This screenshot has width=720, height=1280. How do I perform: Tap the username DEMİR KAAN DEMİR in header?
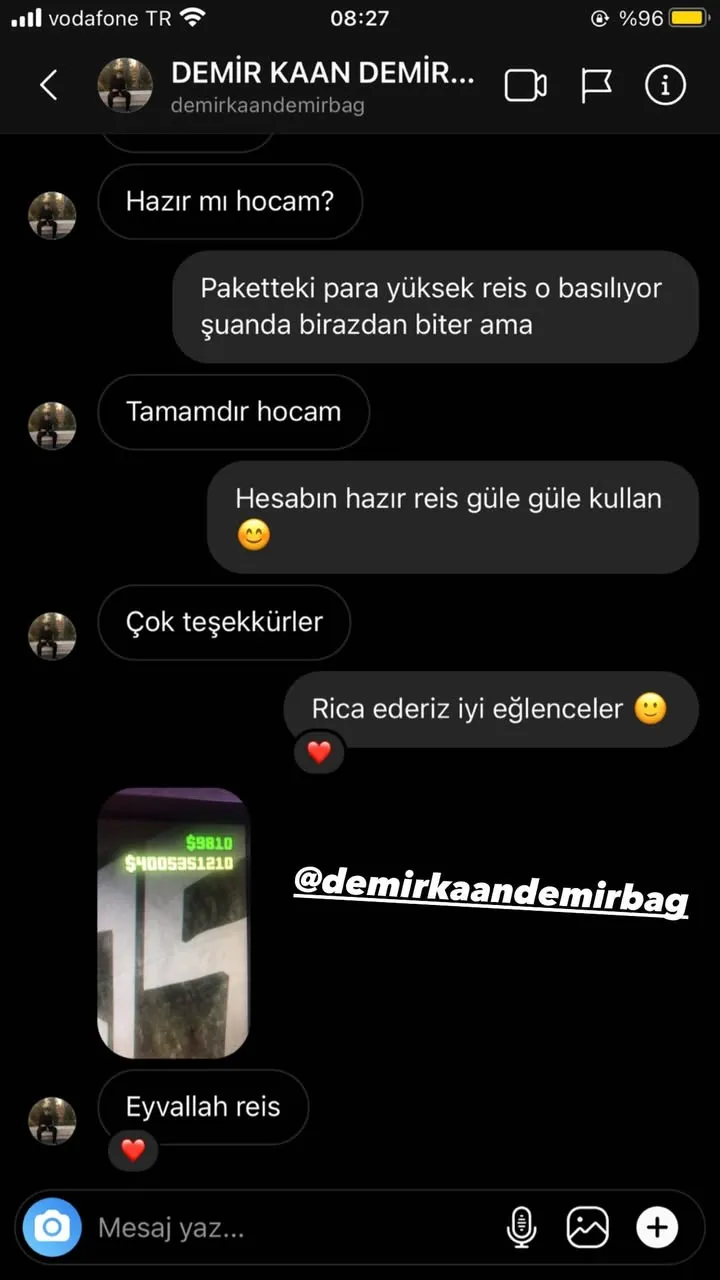tap(323, 71)
